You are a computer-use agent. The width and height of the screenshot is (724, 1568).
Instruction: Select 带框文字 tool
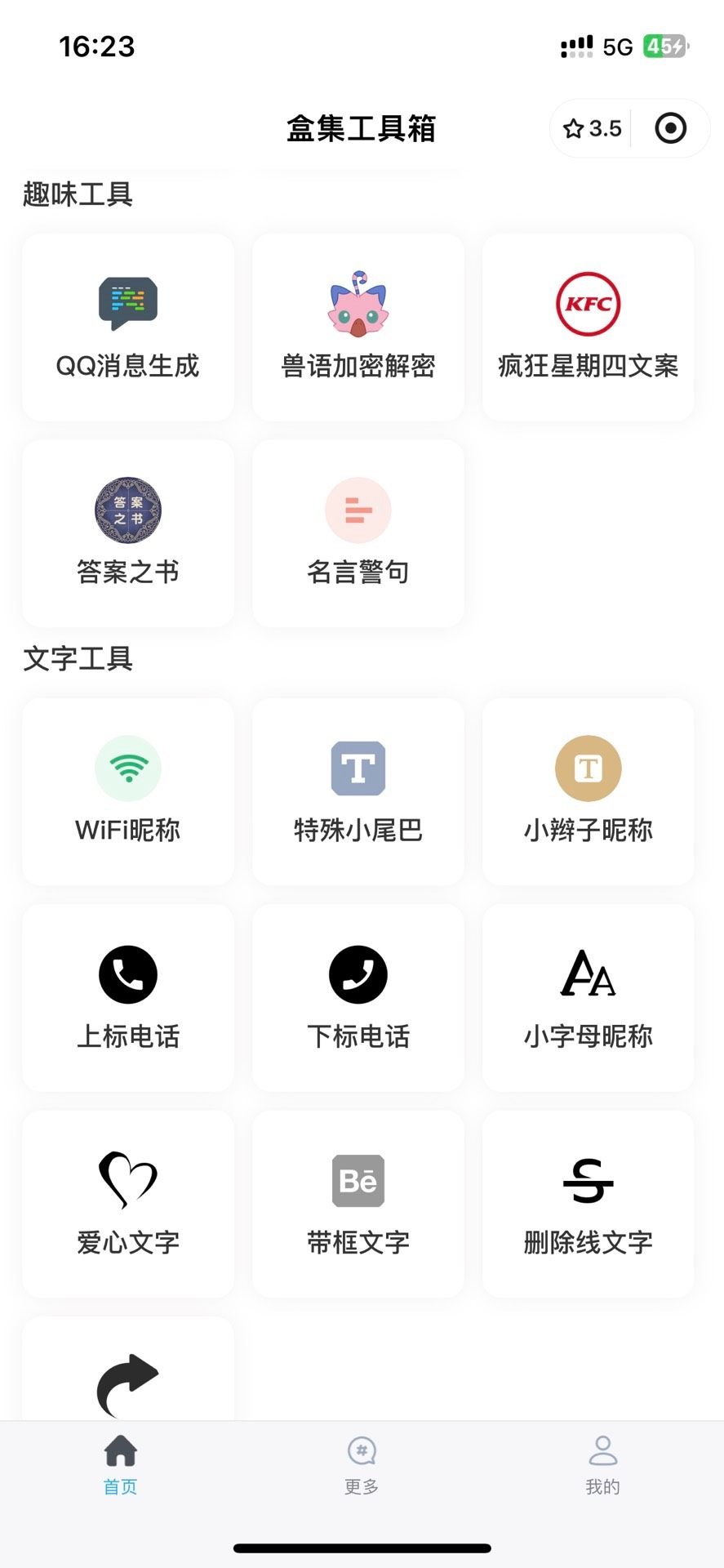[x=358, y=1203]
